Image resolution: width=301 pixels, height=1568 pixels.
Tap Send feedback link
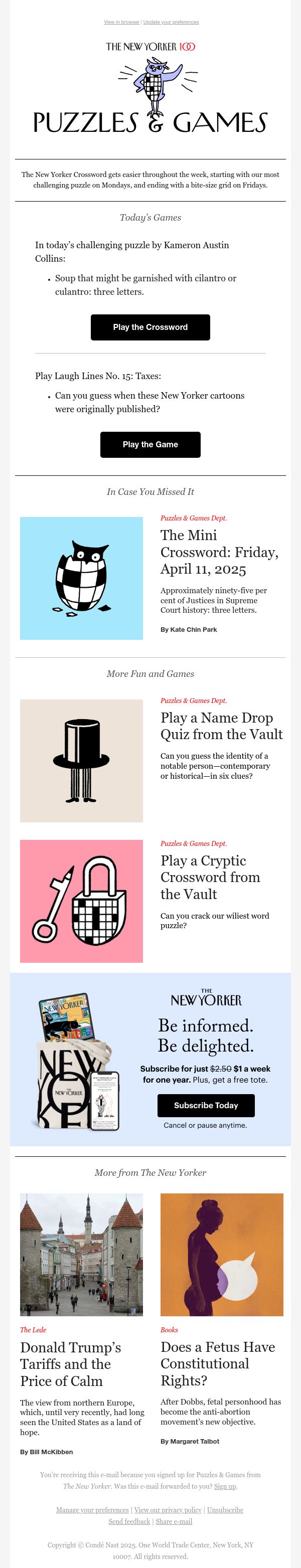[x=129, y=1521]
